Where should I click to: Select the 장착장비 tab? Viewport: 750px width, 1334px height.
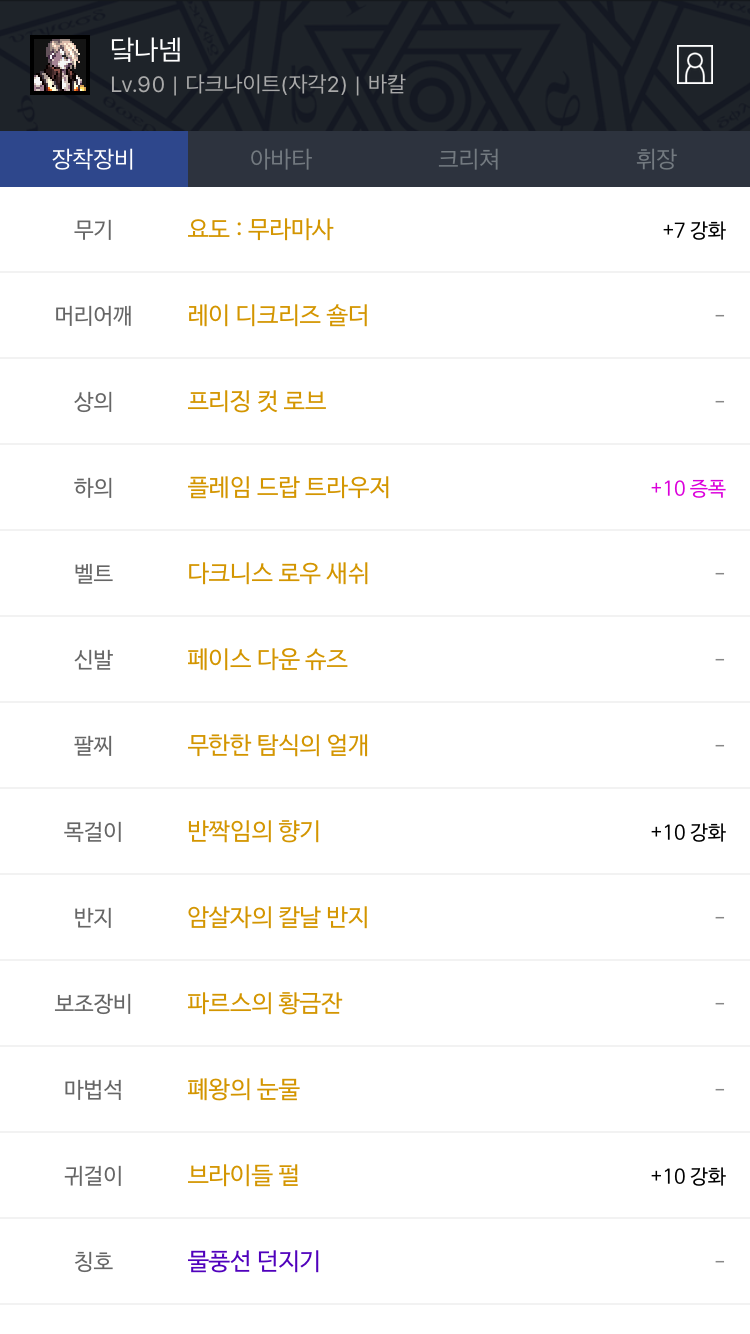coord(93,159)
